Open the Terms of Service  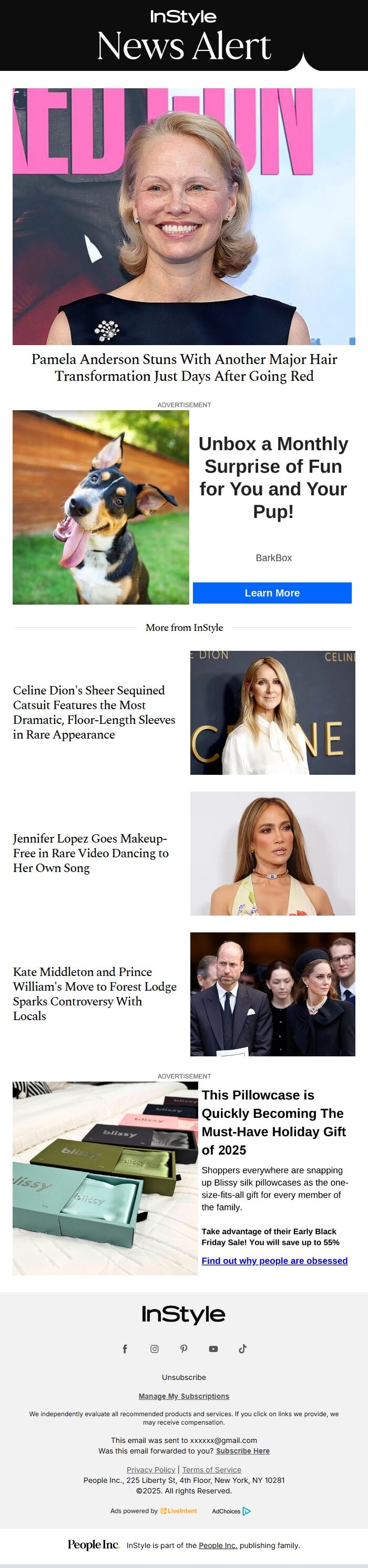[211, 1469]
